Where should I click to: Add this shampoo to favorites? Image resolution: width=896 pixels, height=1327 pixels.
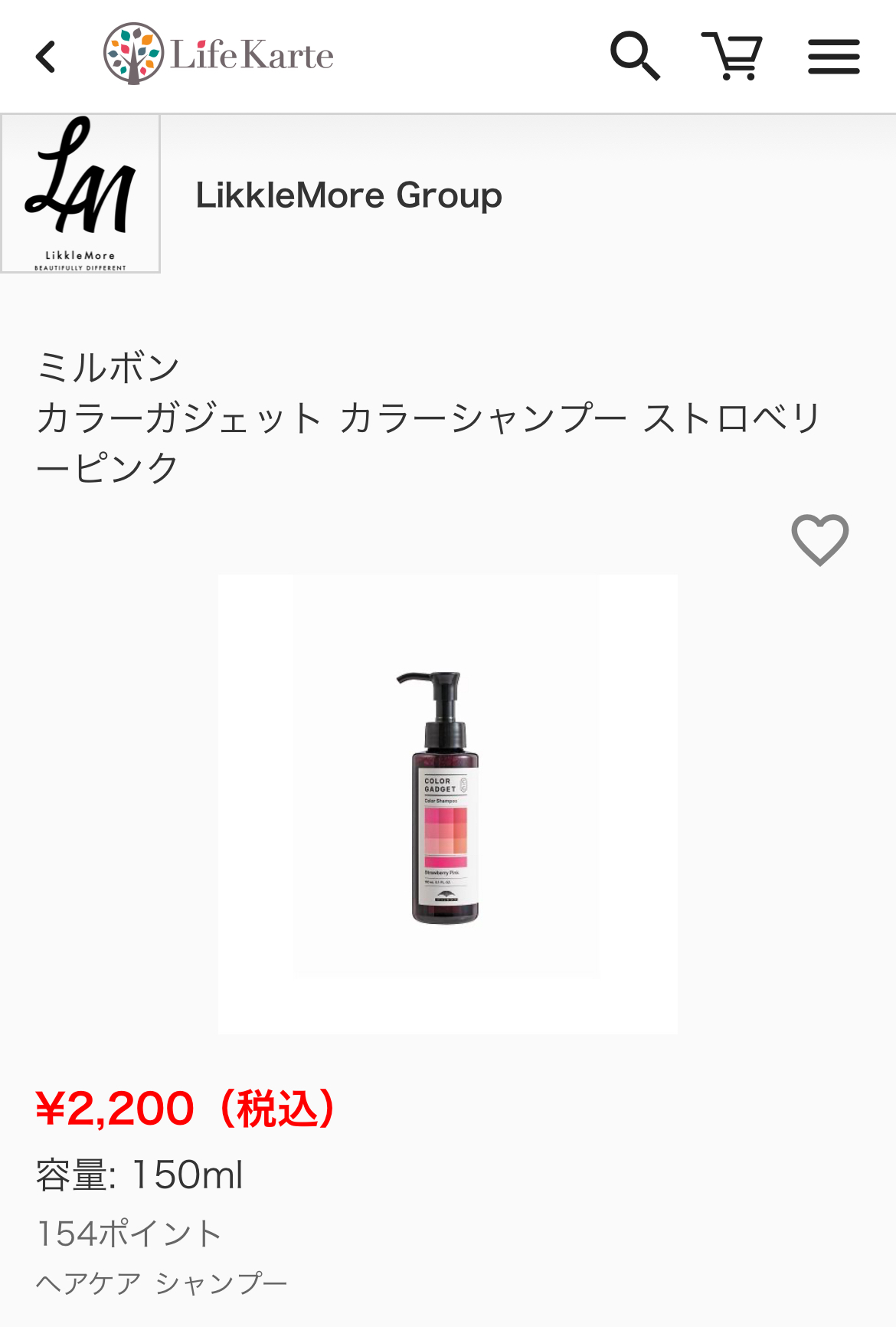(819, 540)
